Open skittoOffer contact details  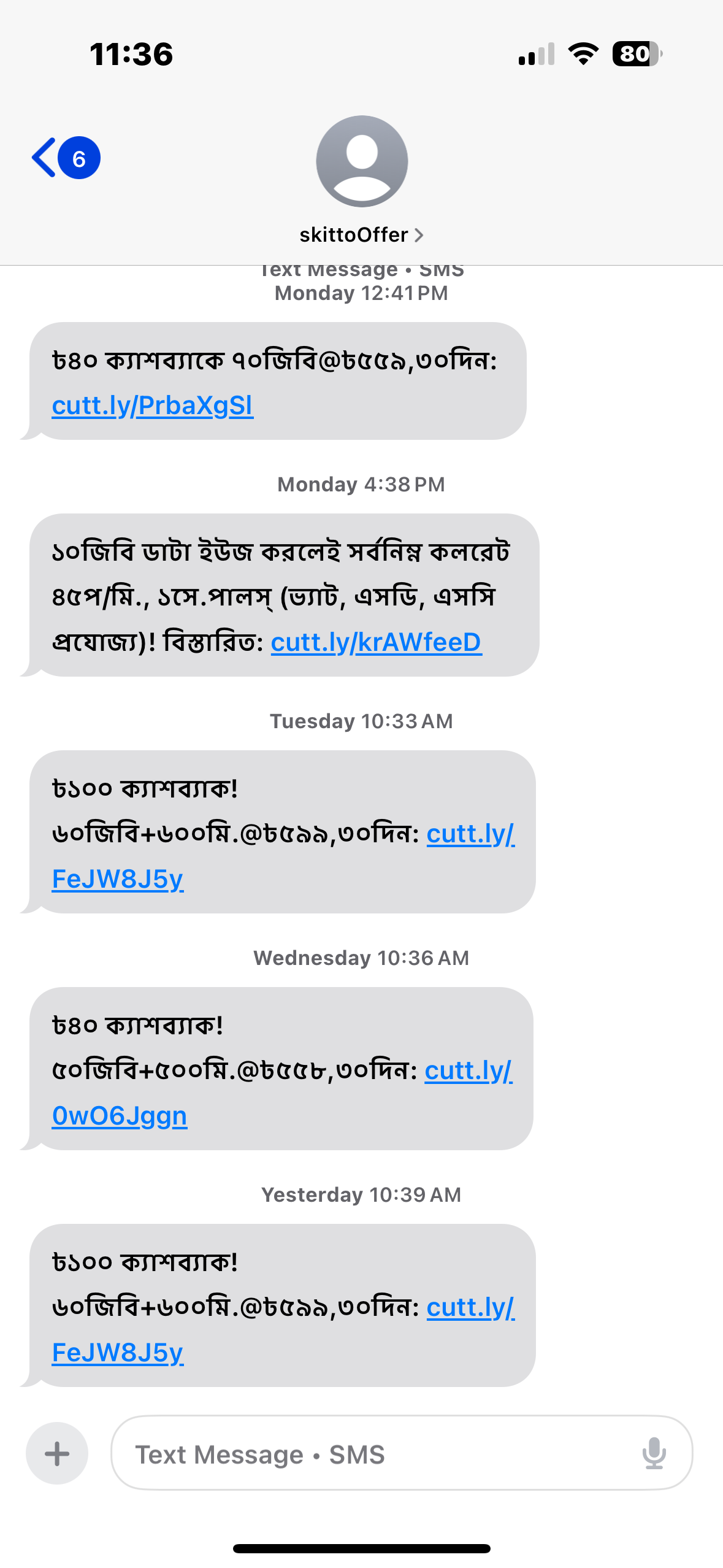coord(361,234)
